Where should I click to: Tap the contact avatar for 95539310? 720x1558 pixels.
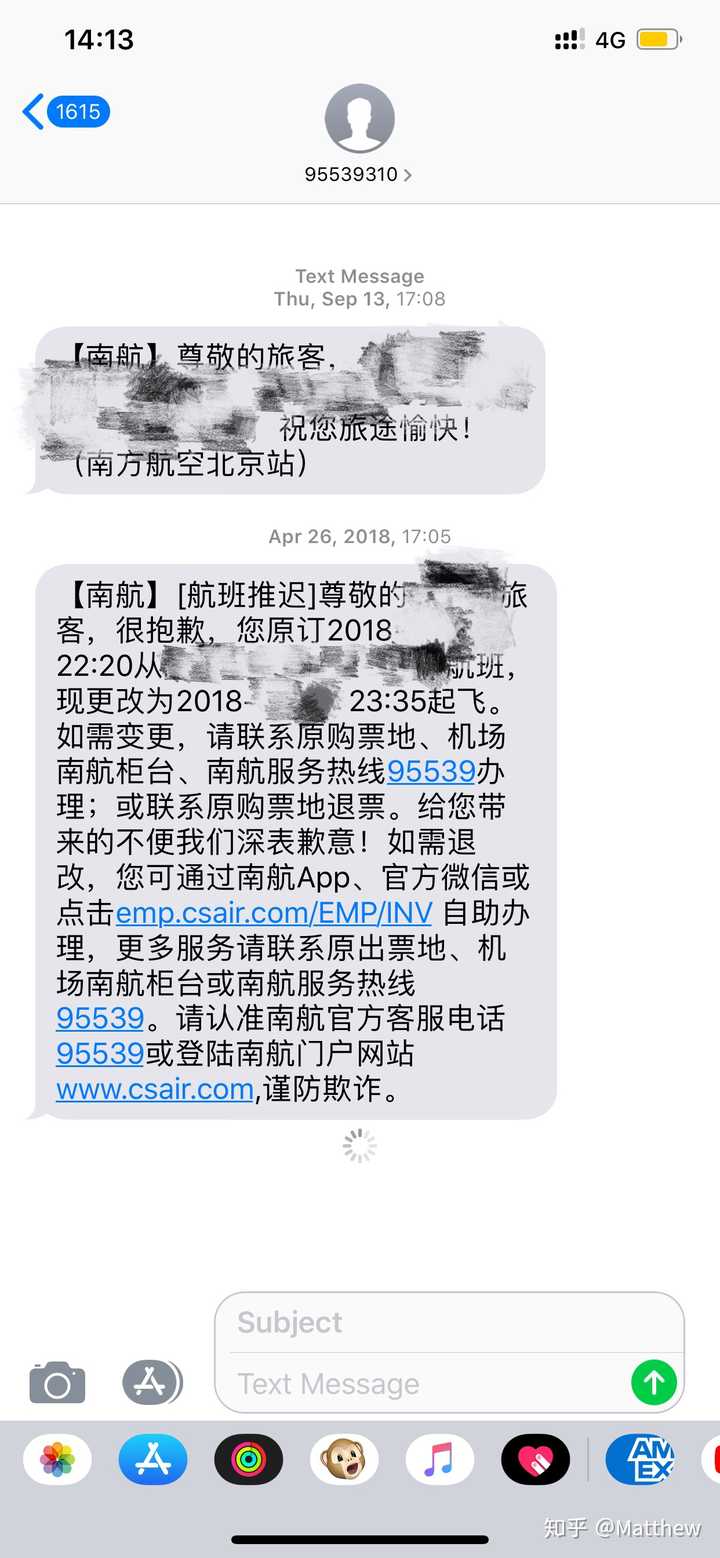coord(359,116)
